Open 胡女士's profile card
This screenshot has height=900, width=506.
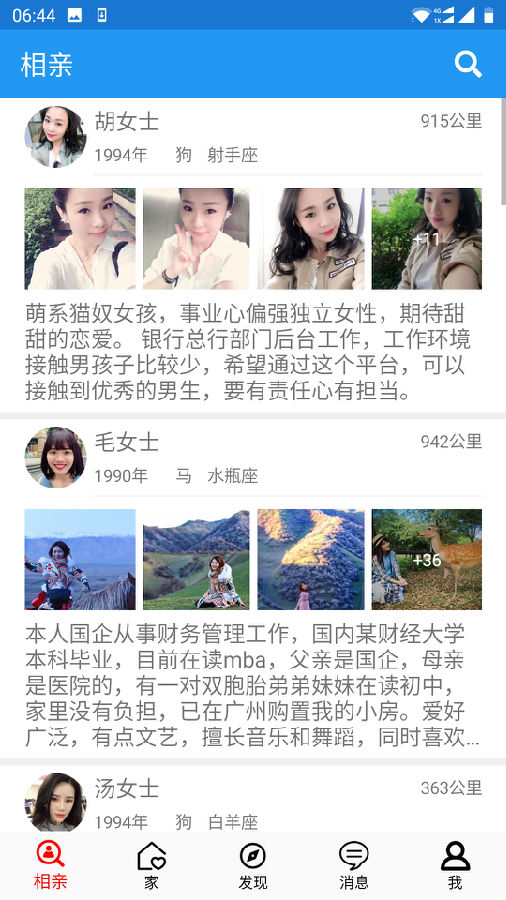point(253,255)
